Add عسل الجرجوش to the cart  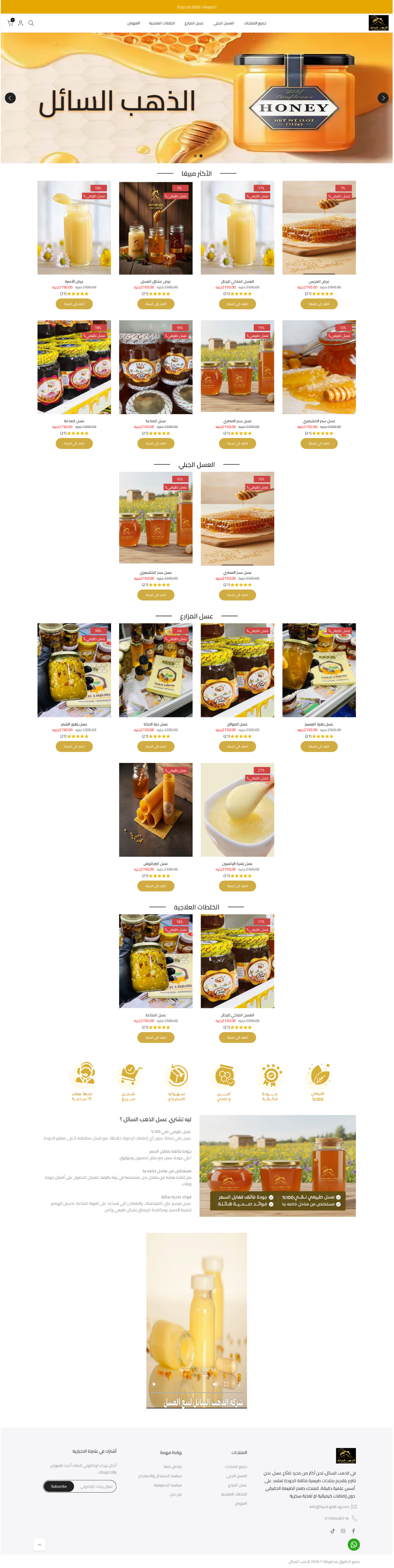(x=156, y=886)
